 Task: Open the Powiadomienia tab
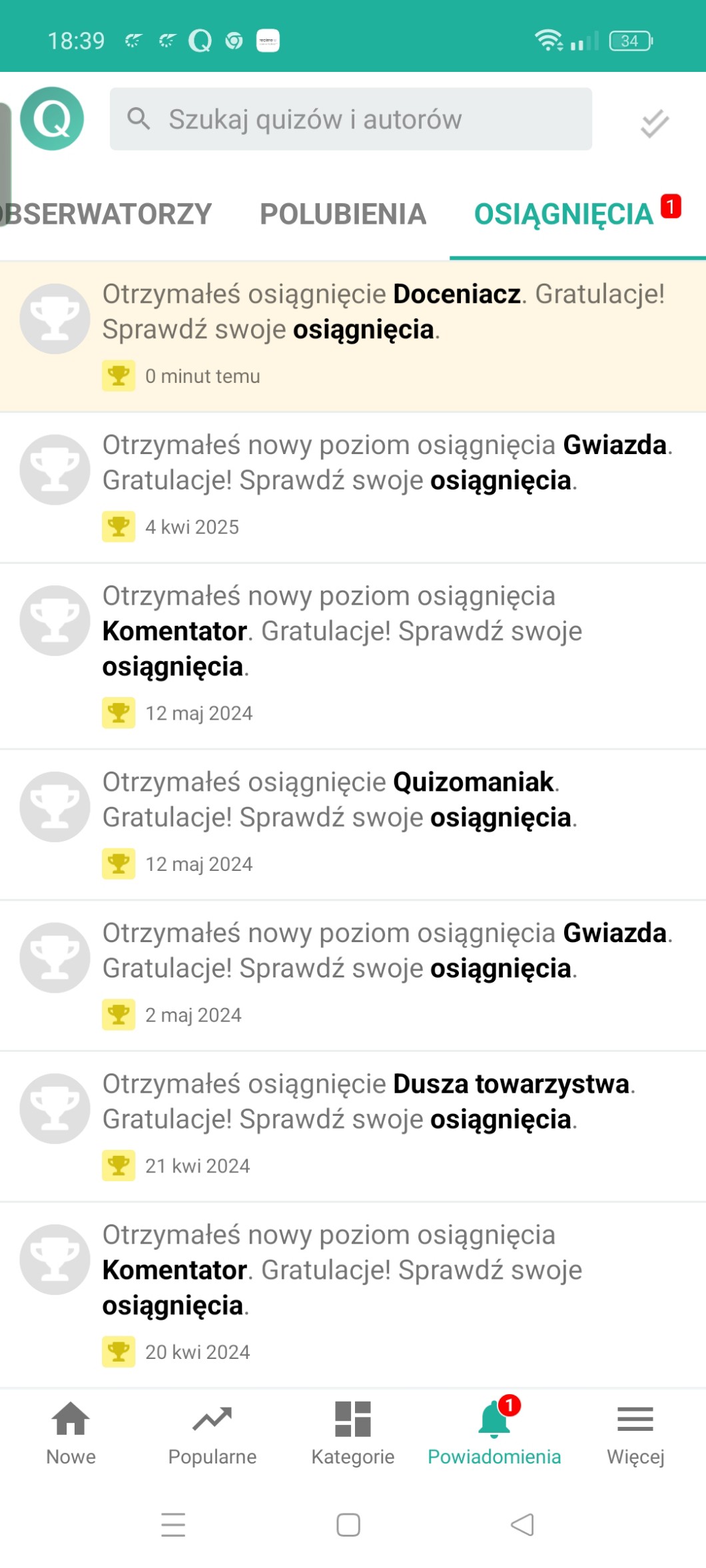494,1432
